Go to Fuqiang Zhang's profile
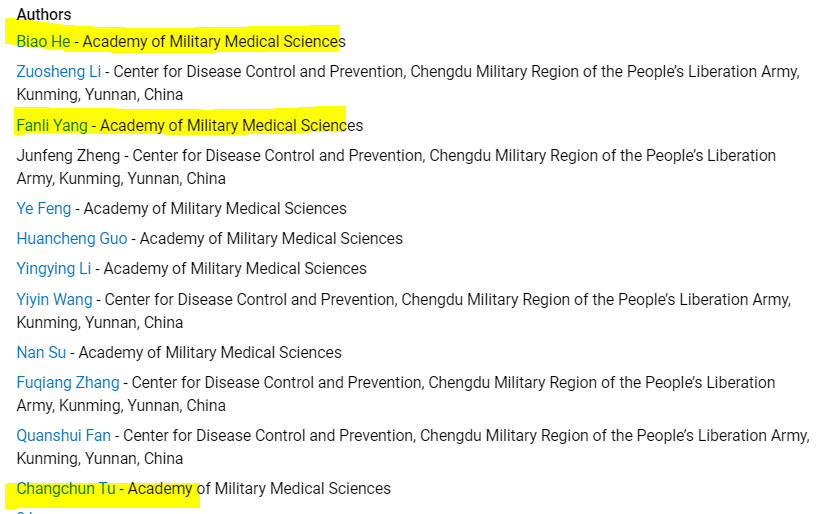The width and height of the screenshot is (833, 514). pos(68,383)
